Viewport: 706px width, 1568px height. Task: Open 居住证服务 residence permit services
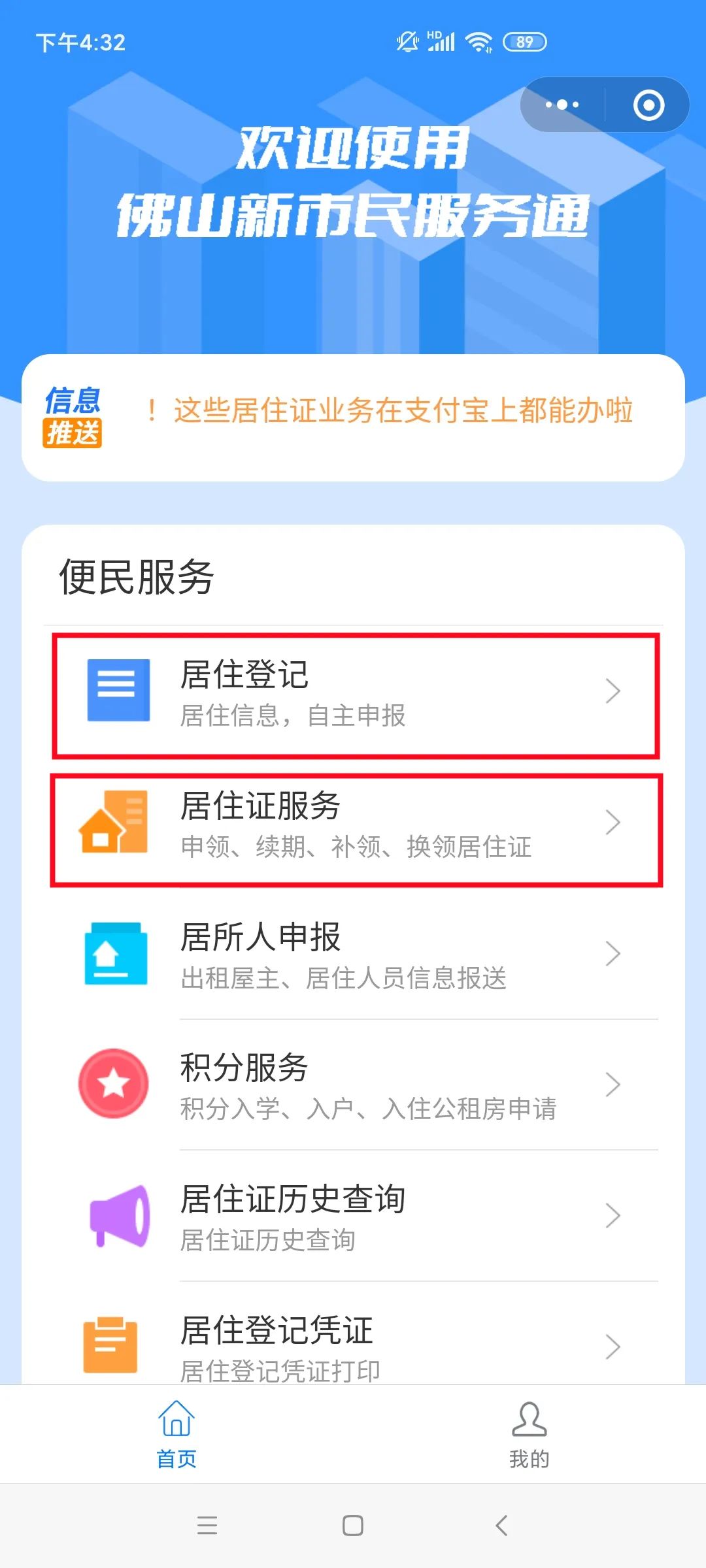tap(357, 830)
